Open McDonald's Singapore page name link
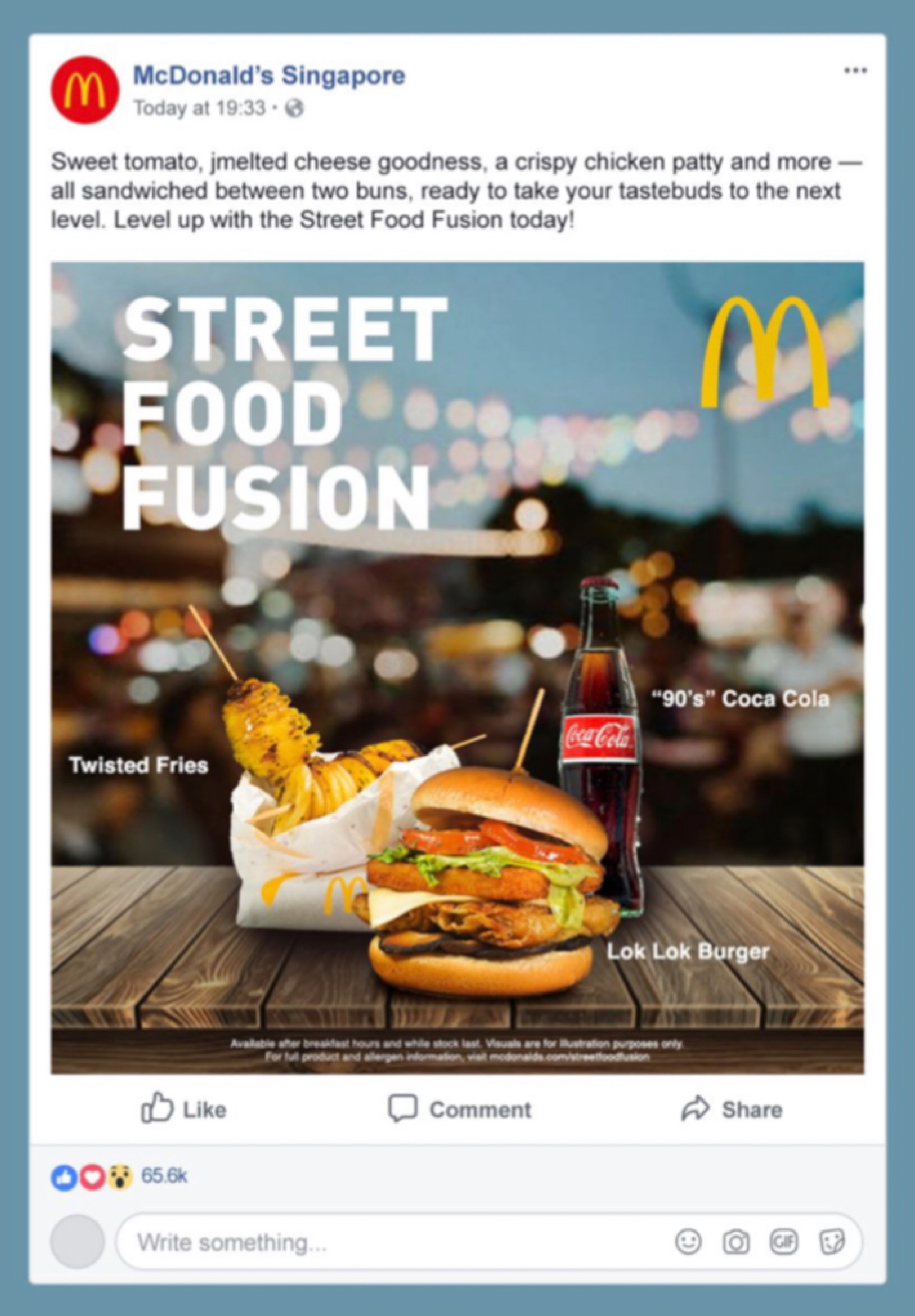Screen dimensions: 915x1316 click(269, 75)
